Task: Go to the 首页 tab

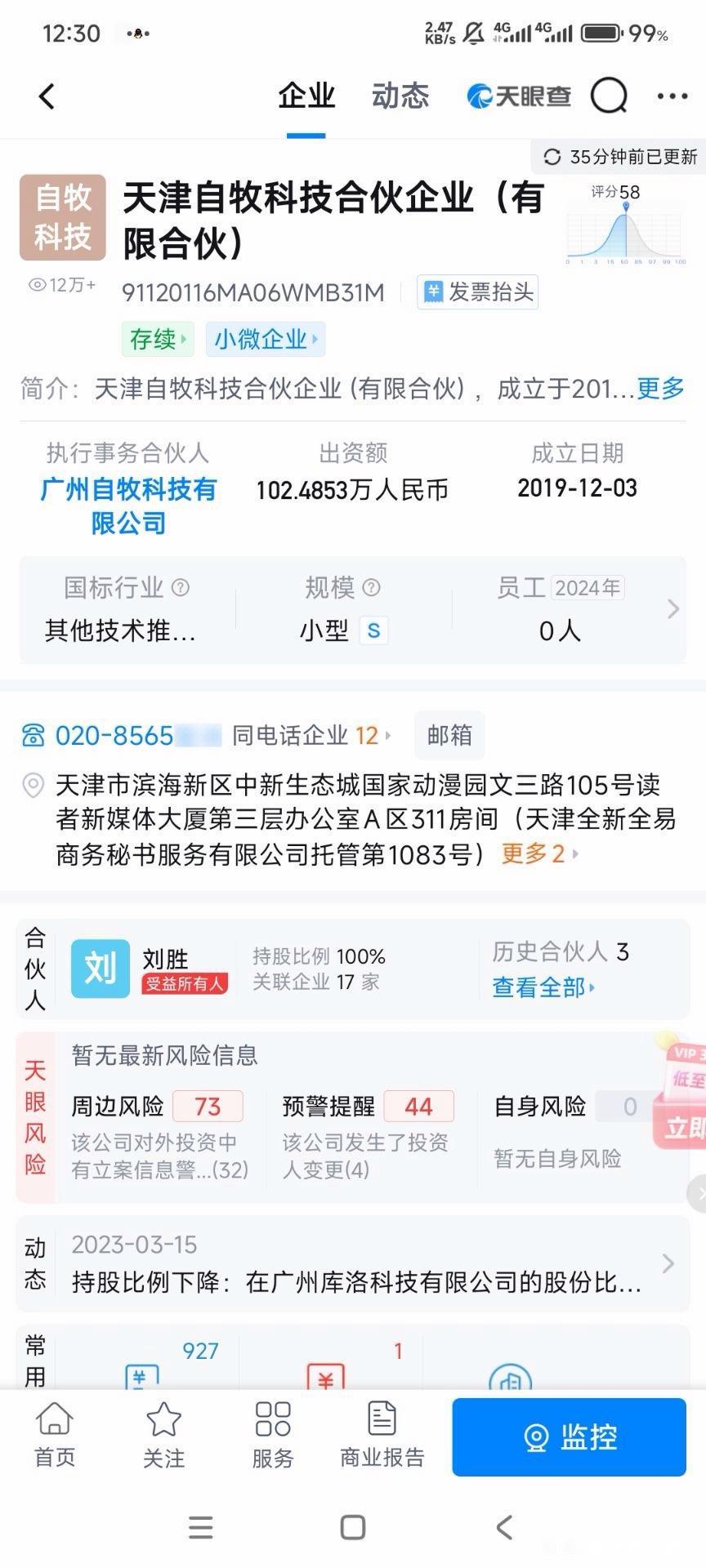Action: tap(55, 1436)
